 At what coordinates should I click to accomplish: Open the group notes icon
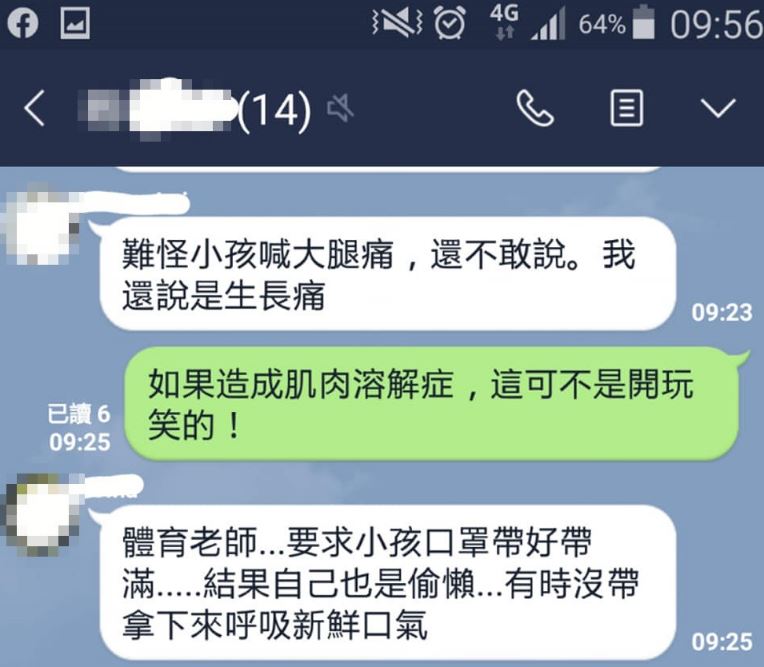click(627, 109)
